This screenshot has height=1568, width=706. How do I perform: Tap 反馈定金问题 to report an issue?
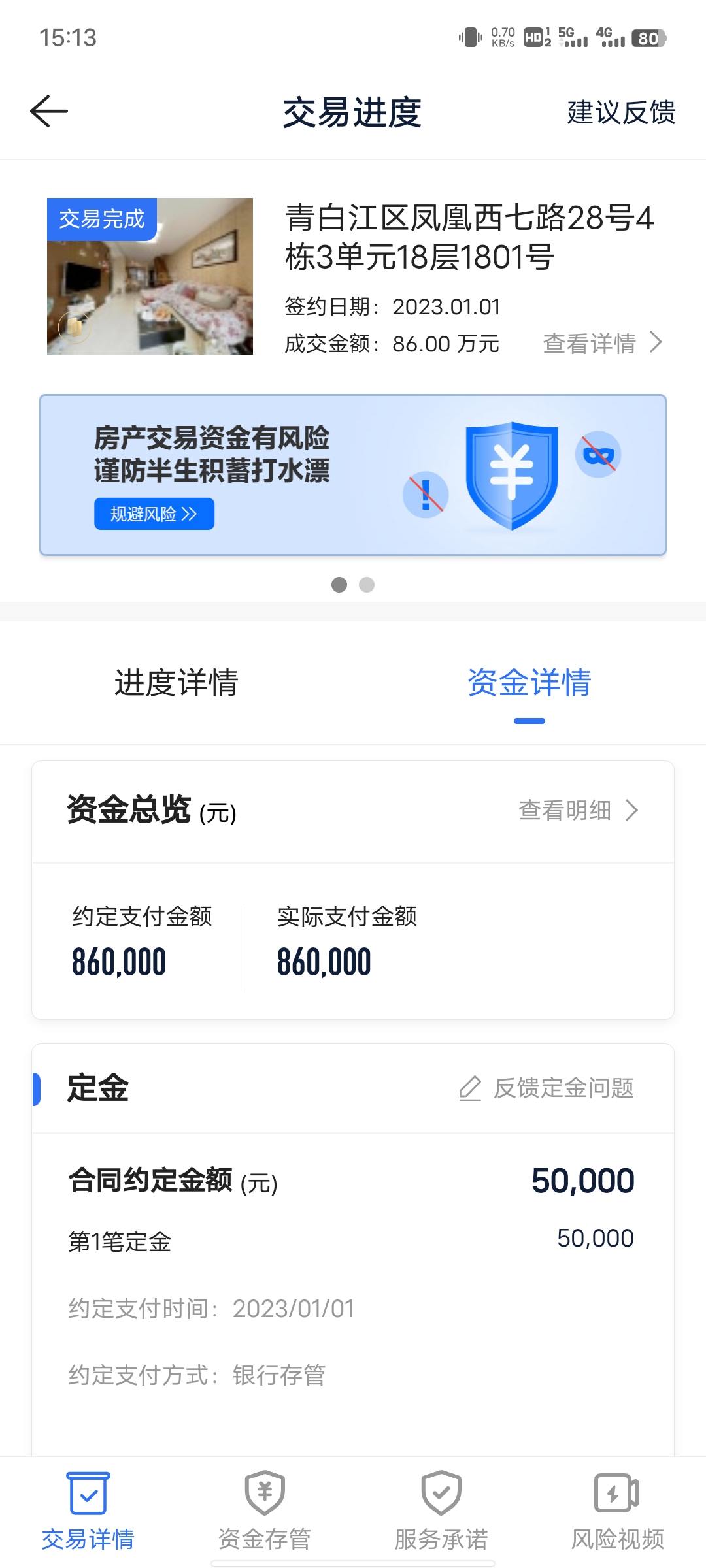[x=546, y=1088]
